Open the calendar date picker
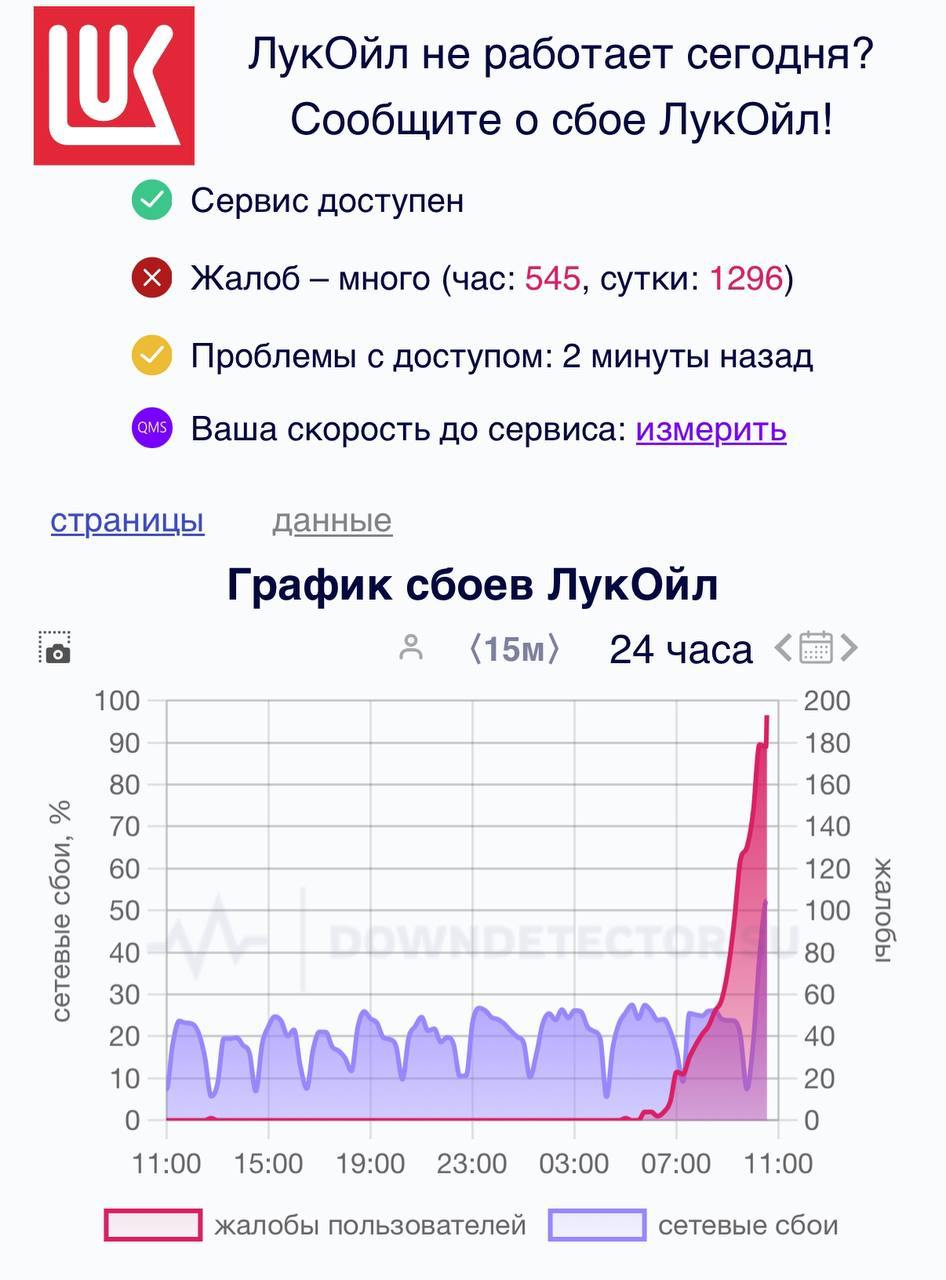 [816, 648]
